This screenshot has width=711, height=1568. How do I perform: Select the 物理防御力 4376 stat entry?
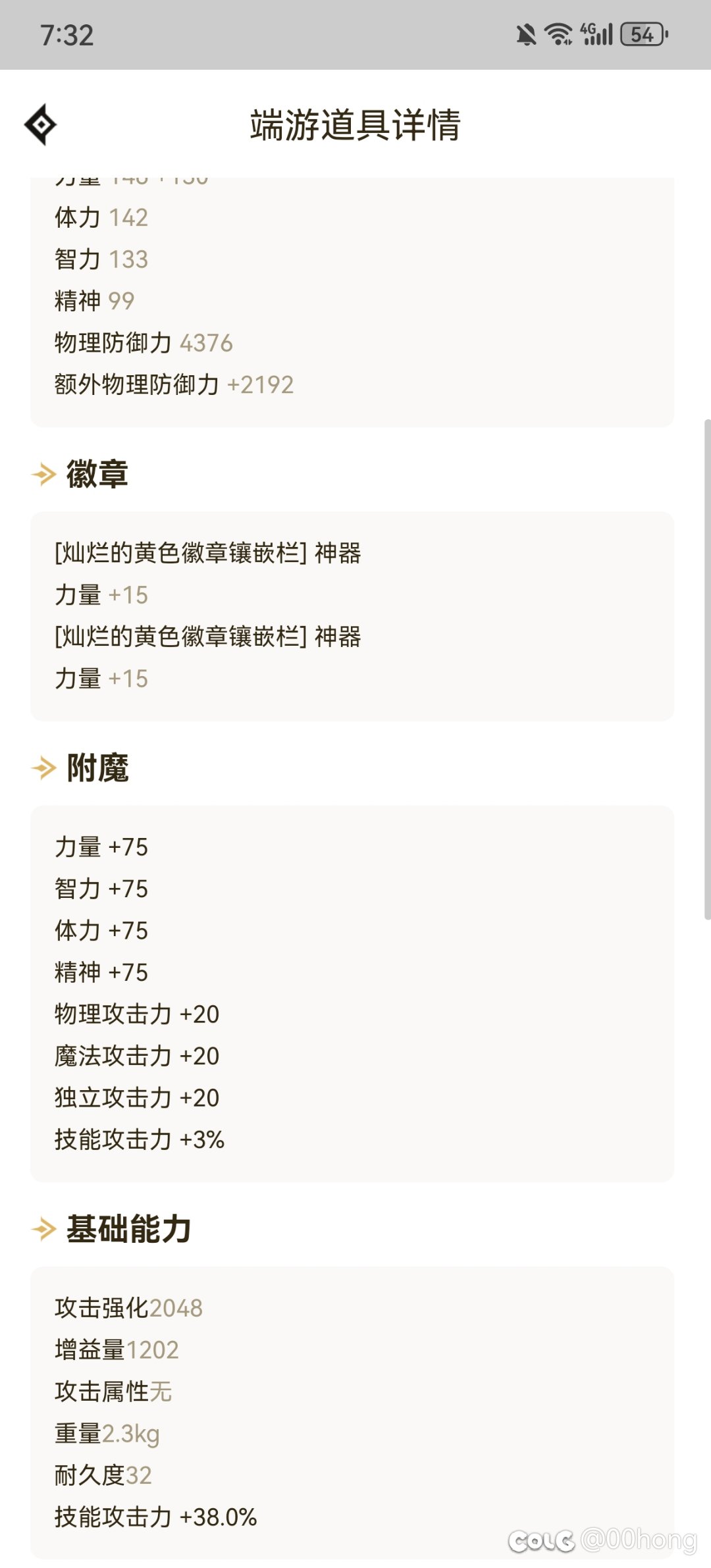pyautogui.click(x=144, y=343)
